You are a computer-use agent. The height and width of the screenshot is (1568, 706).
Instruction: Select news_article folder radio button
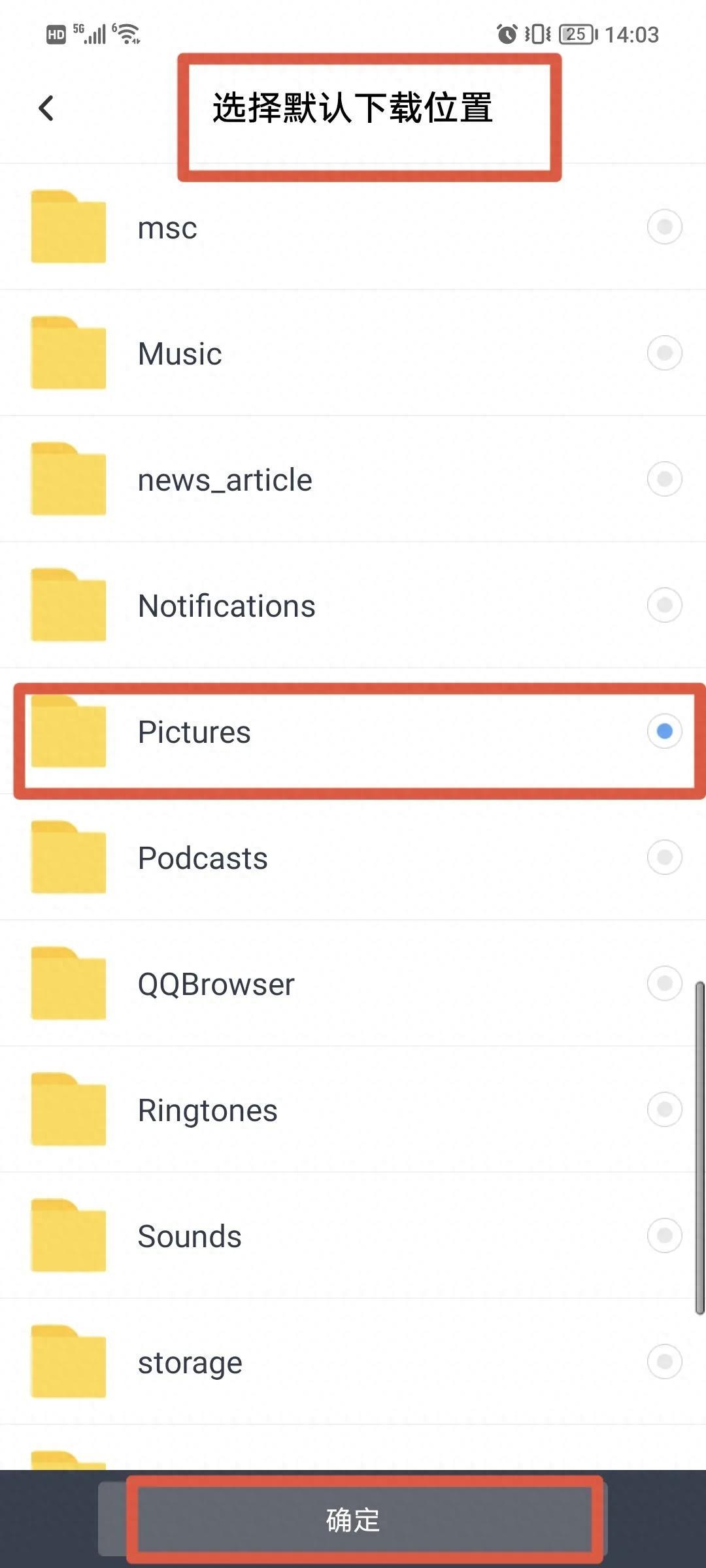(664, 479)
